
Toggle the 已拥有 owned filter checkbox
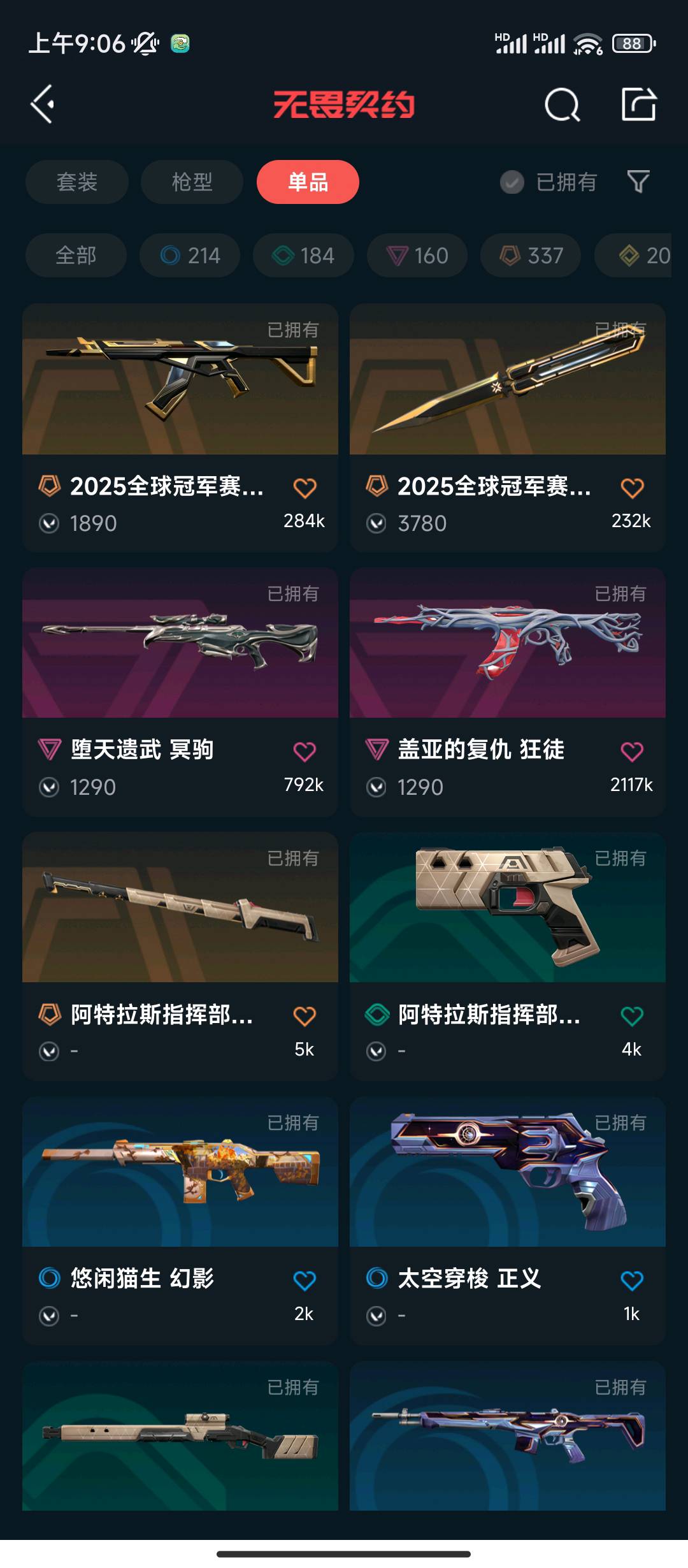512,182
